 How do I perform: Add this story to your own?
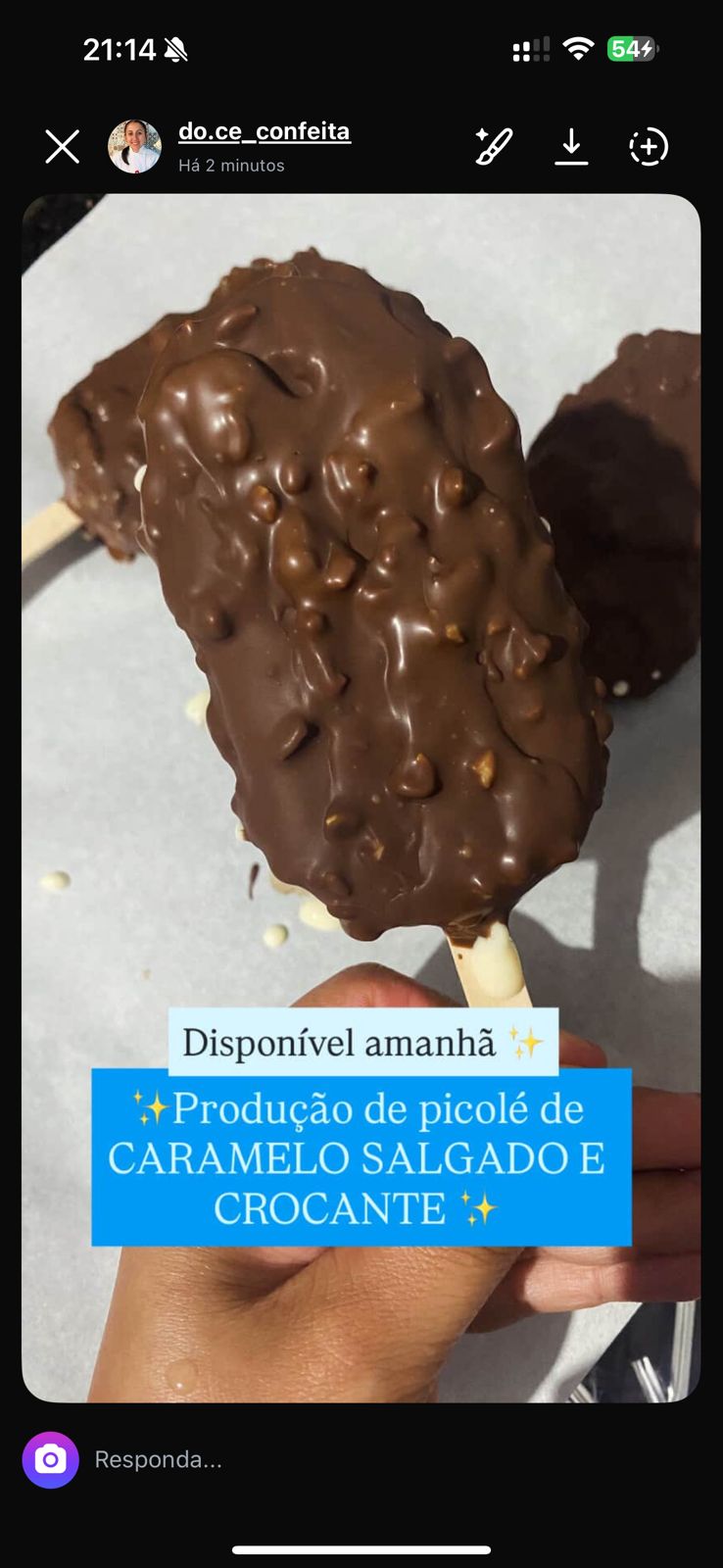(x=648, y=147)
